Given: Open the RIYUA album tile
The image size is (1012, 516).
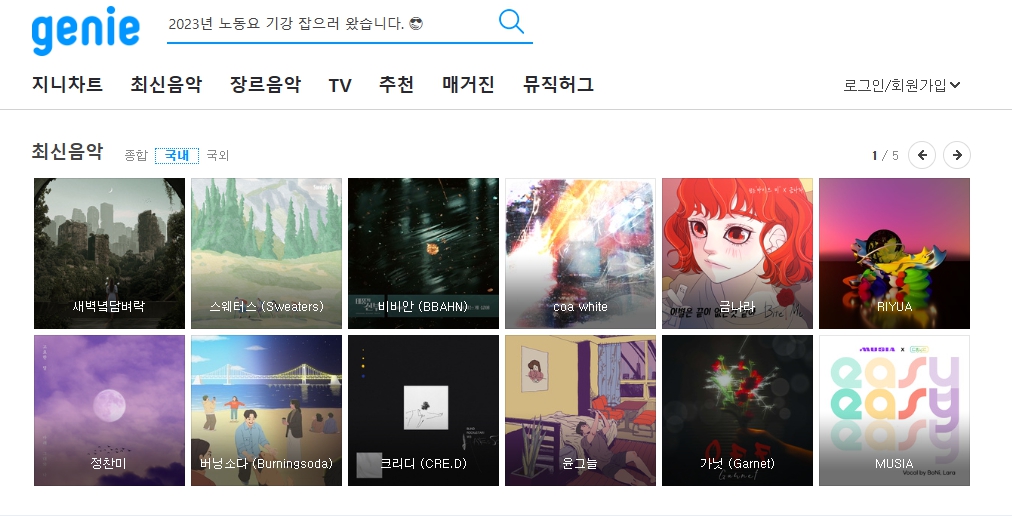Looking at the screenshot, I should [x=894, y=253].
